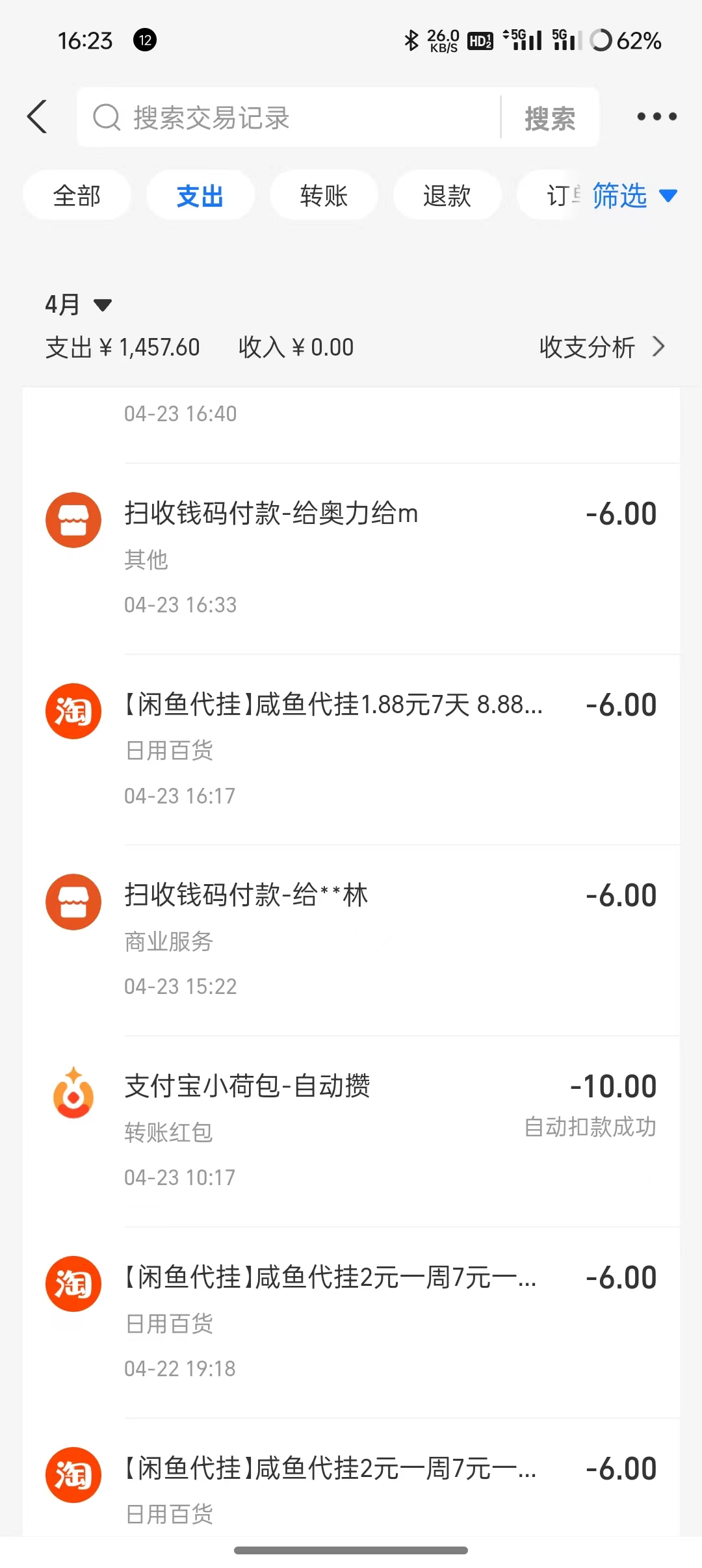Show 退款 transactions
702x1568 pixels.
point(447,196)
